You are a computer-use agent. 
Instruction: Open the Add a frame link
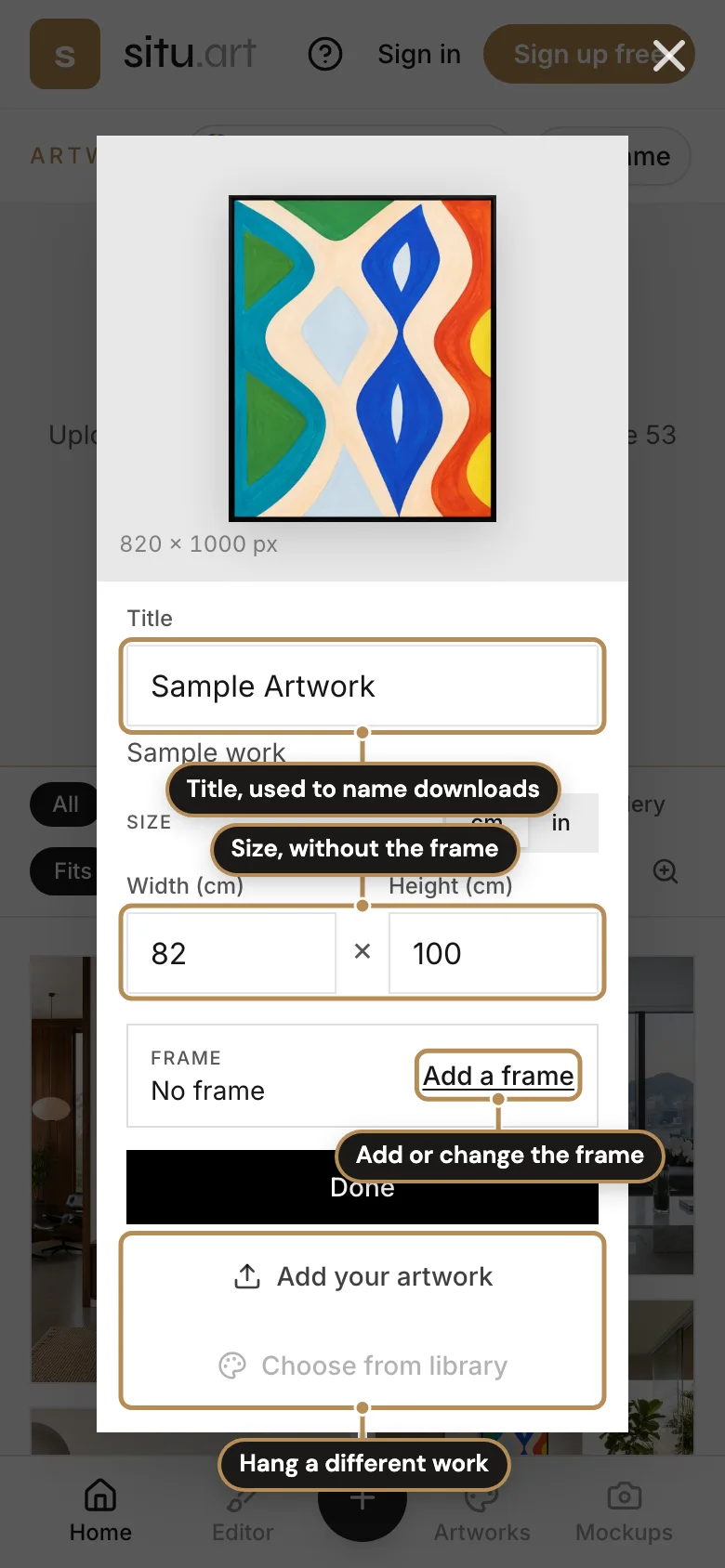(498, 1075)
